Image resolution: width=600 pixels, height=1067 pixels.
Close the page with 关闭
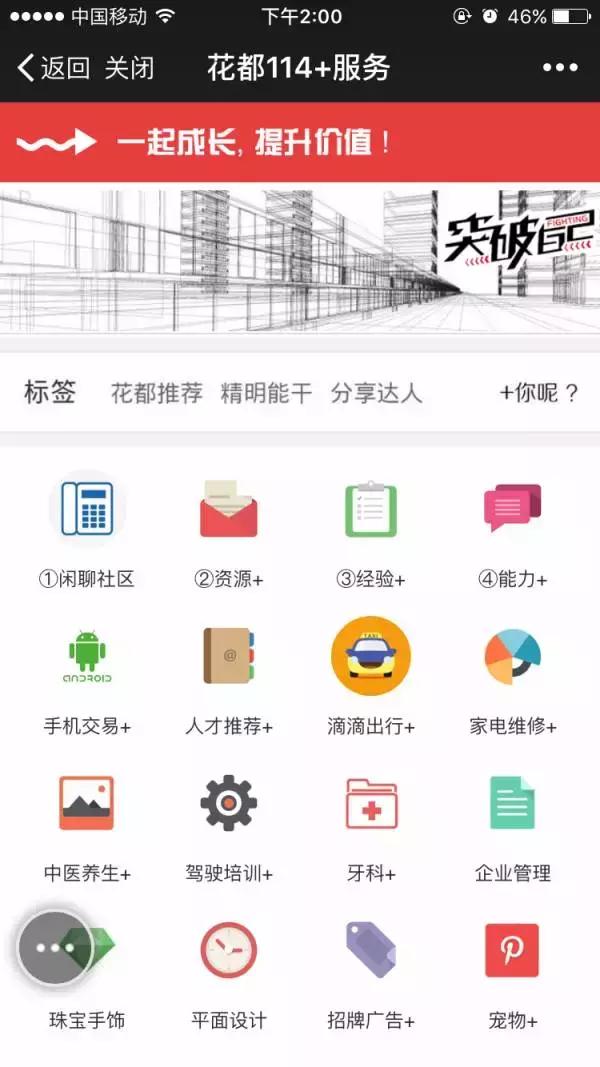[x=130, y=68]
